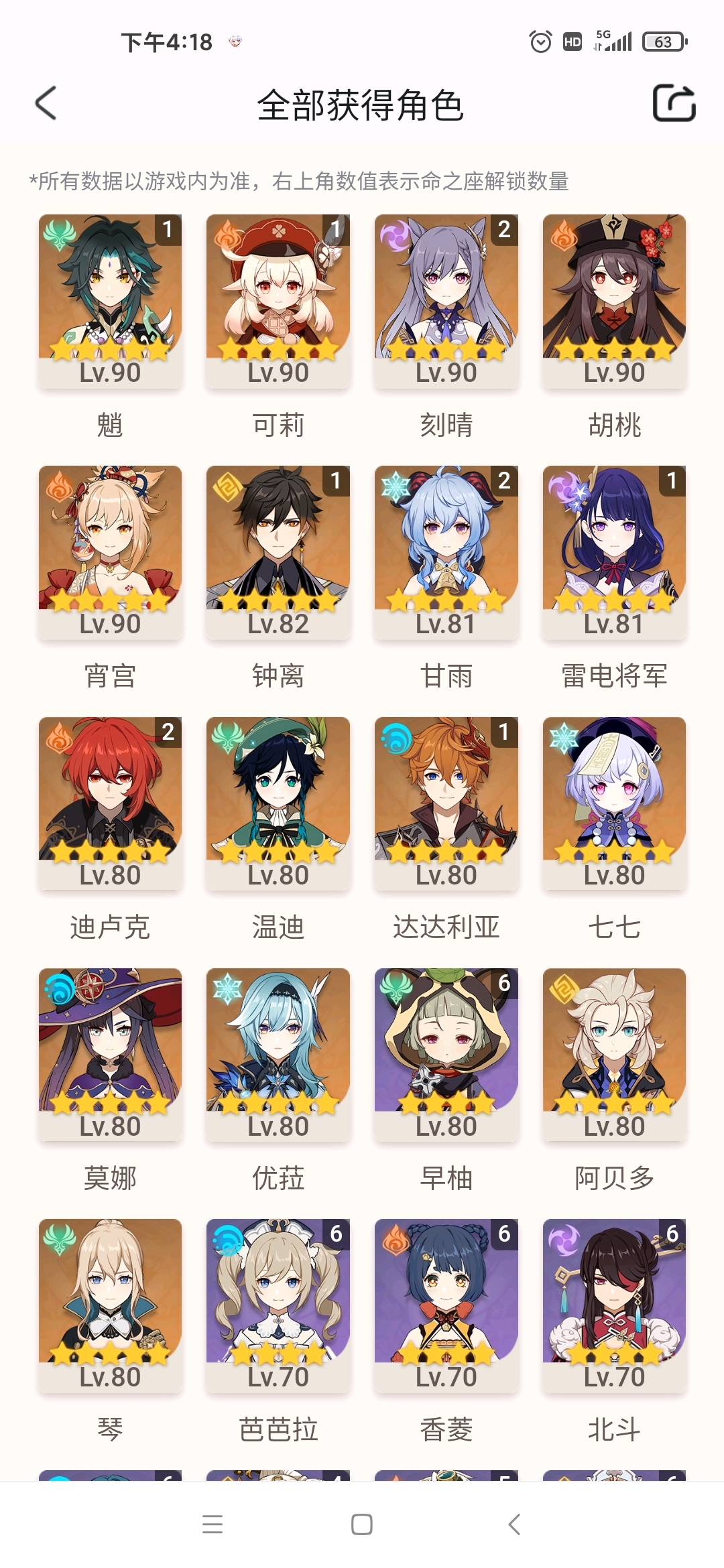
Task: Select the 迪卢克 character card
Action: click(110, 803)
